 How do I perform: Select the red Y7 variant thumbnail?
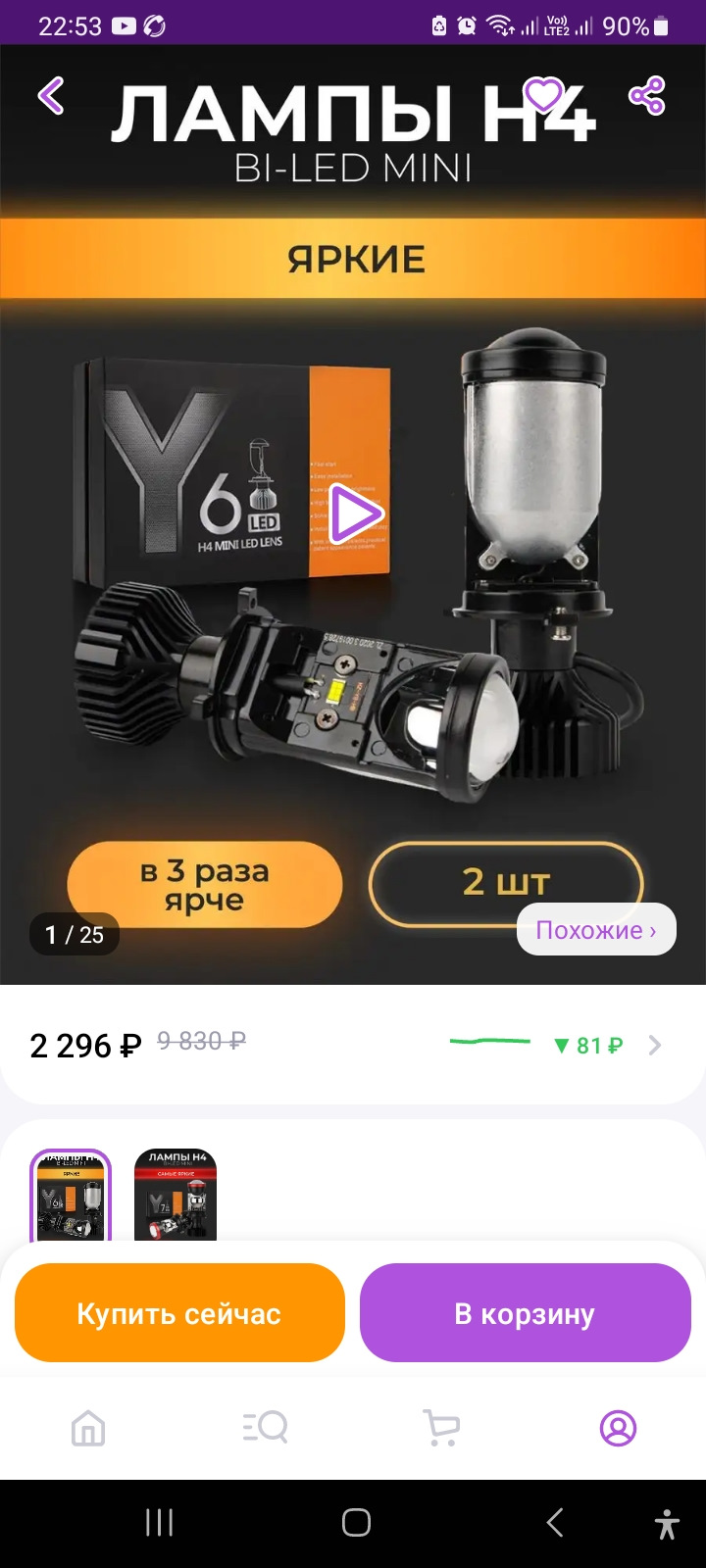[175, 1196]
